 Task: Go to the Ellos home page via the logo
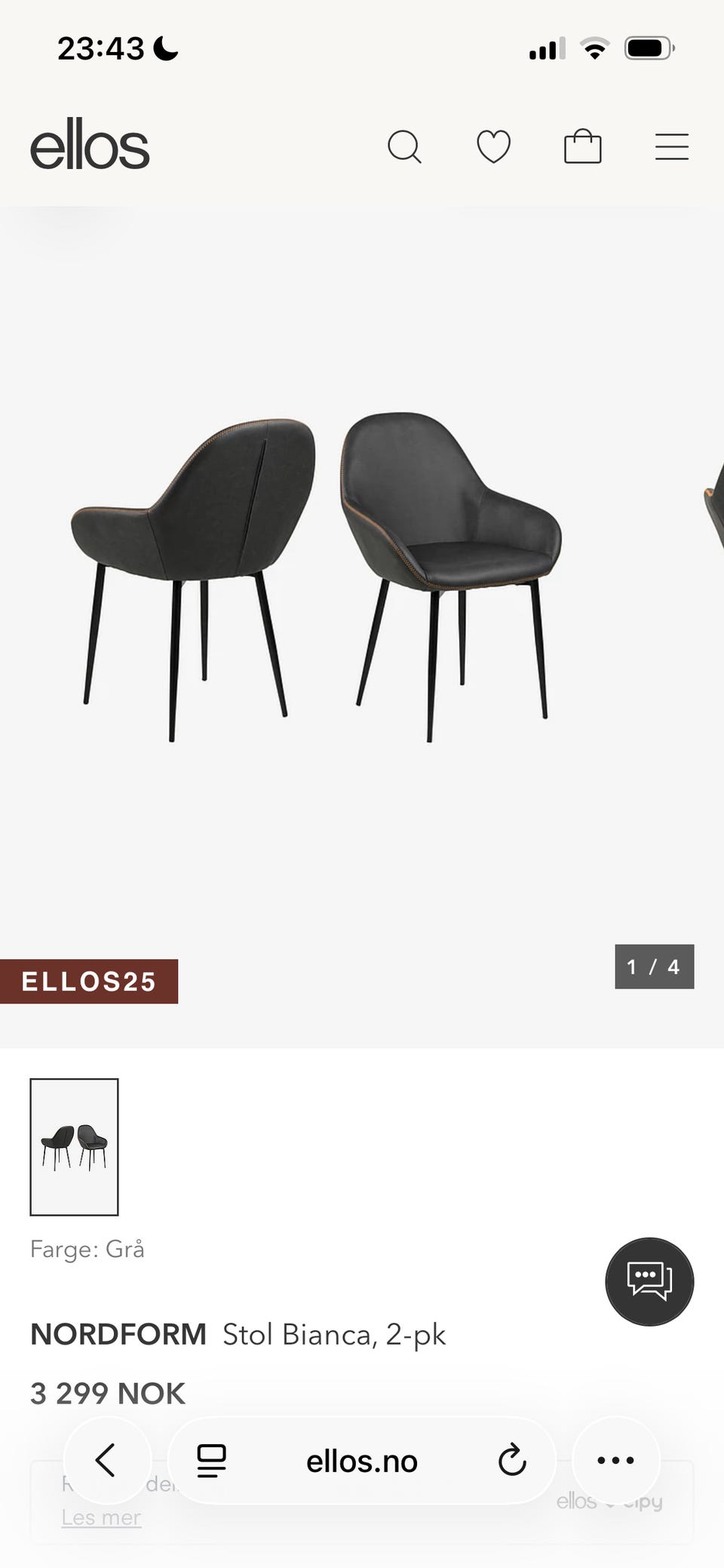90,143
